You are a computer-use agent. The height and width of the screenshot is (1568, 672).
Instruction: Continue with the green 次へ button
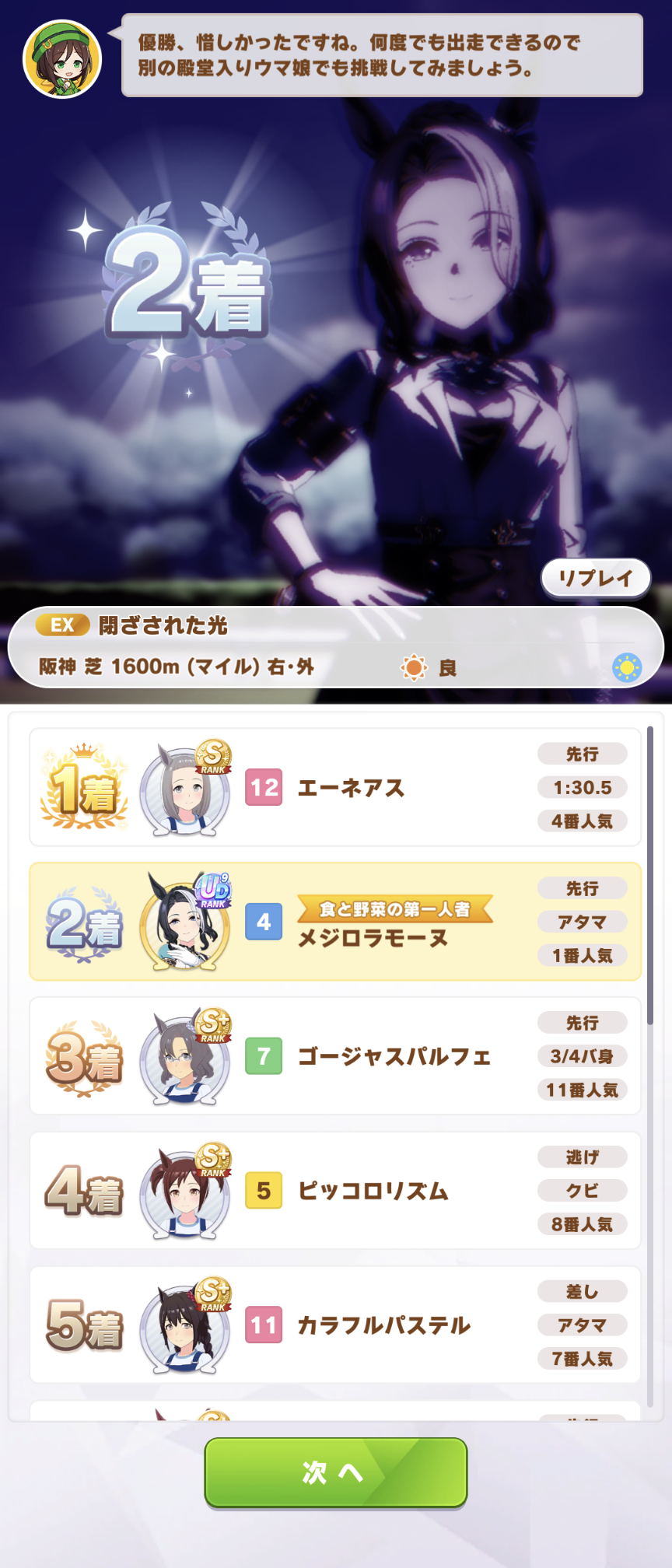[335, 1472]
